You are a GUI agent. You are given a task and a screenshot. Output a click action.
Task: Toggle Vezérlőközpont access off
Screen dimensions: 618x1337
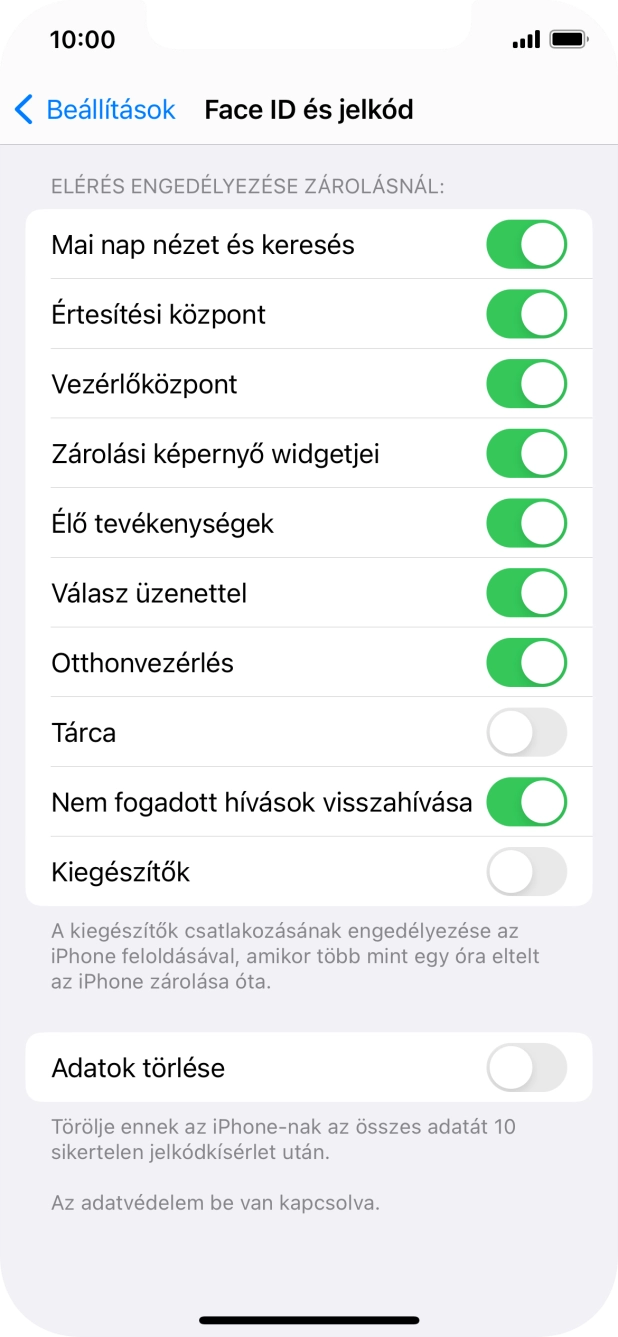526,384
